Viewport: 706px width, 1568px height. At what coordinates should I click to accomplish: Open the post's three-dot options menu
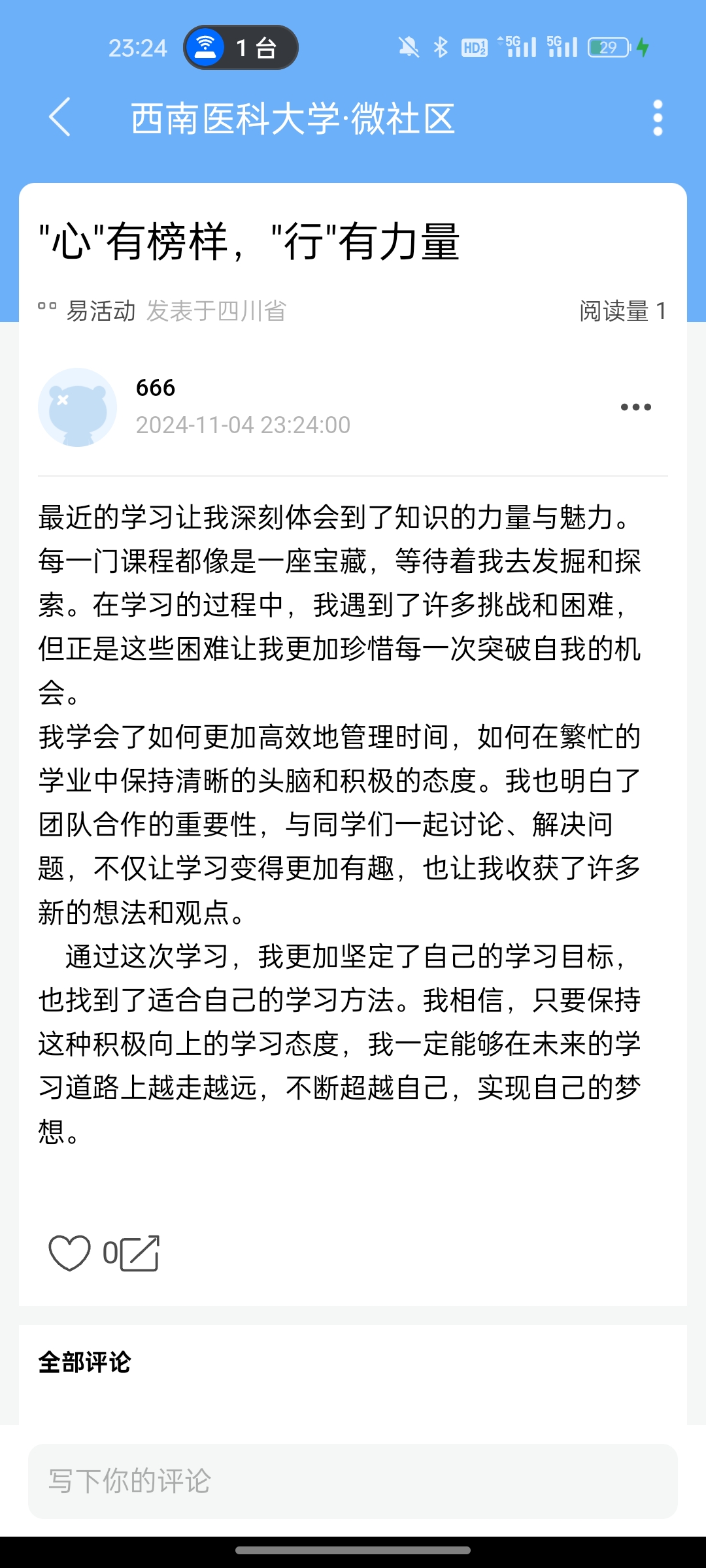[x=635, y=407]
